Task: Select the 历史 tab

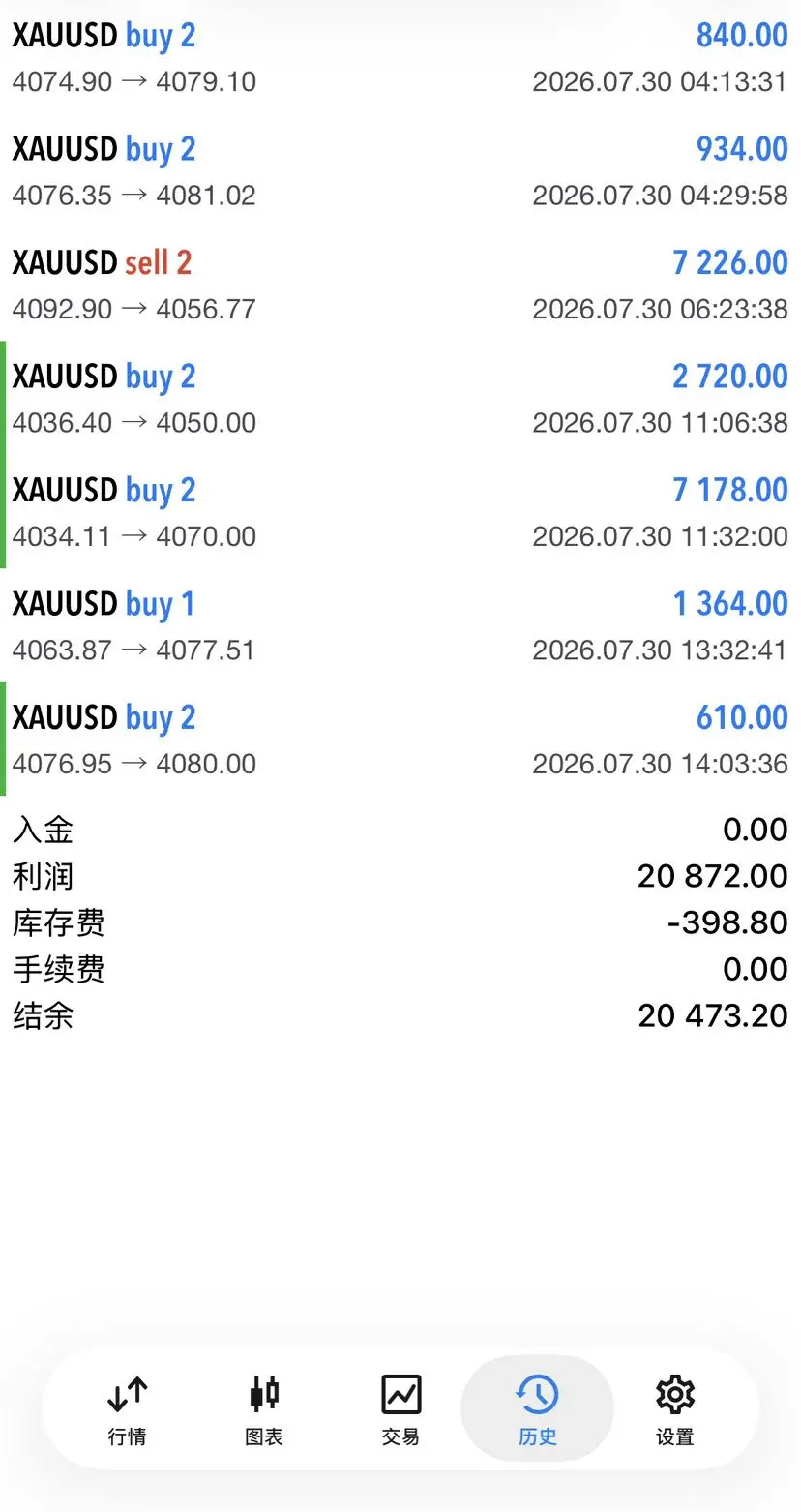Action: point(538,1409)
